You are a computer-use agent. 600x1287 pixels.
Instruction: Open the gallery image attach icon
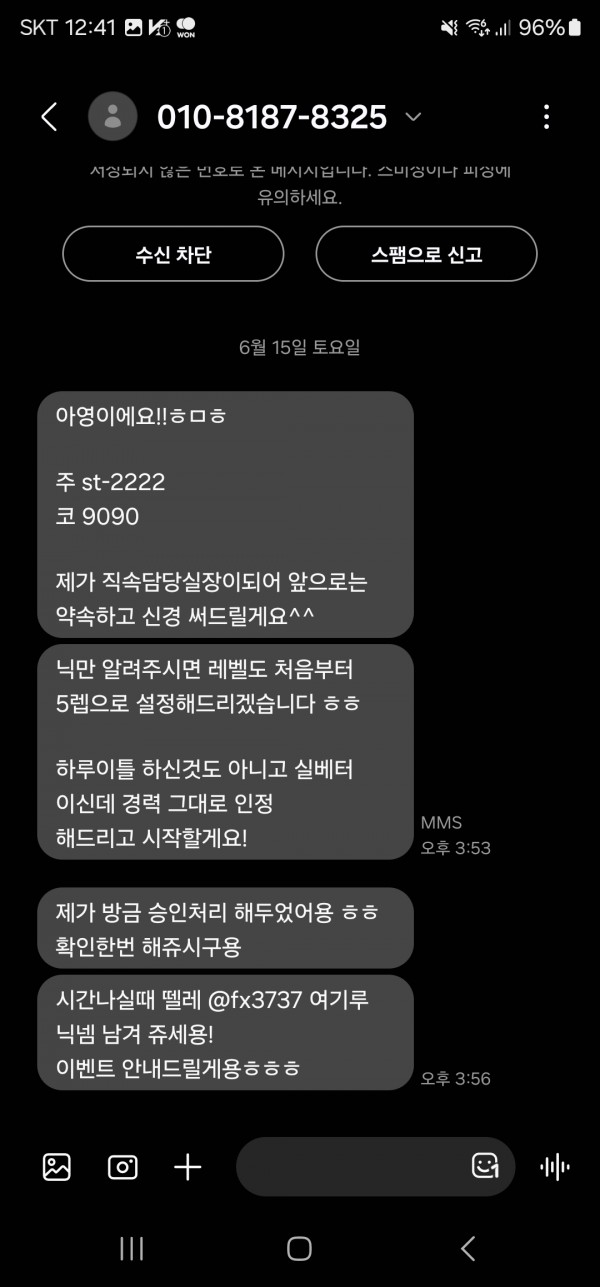click(57, 1166)
